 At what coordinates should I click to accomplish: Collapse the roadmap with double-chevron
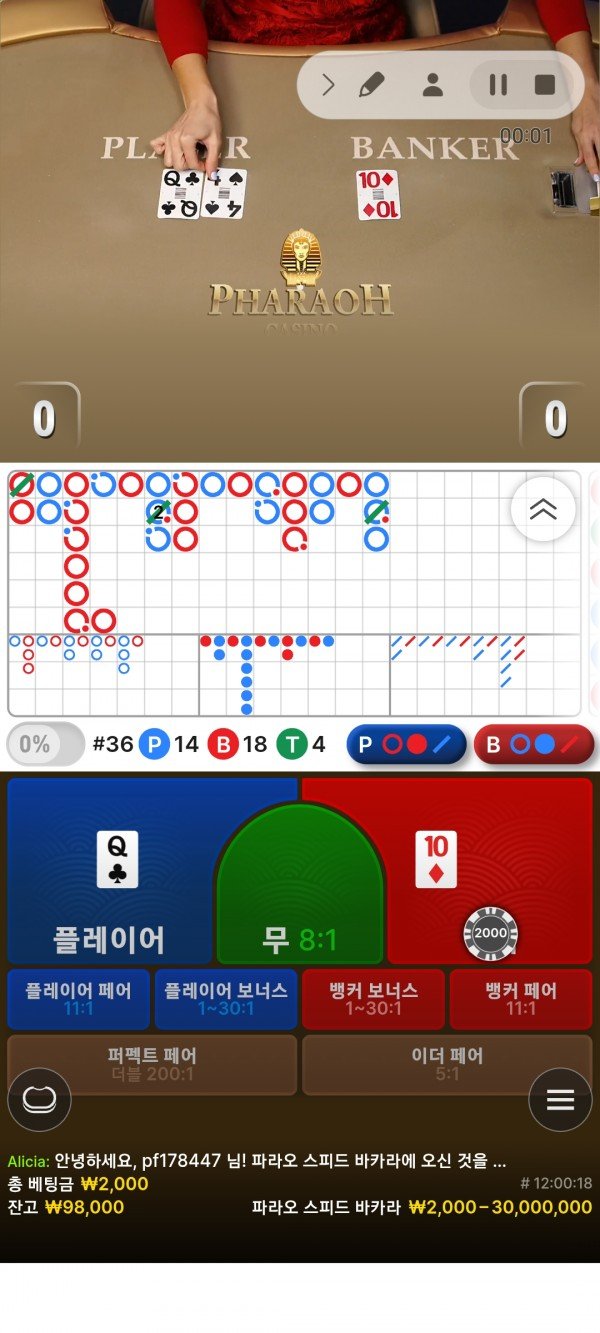coord(543,509)
